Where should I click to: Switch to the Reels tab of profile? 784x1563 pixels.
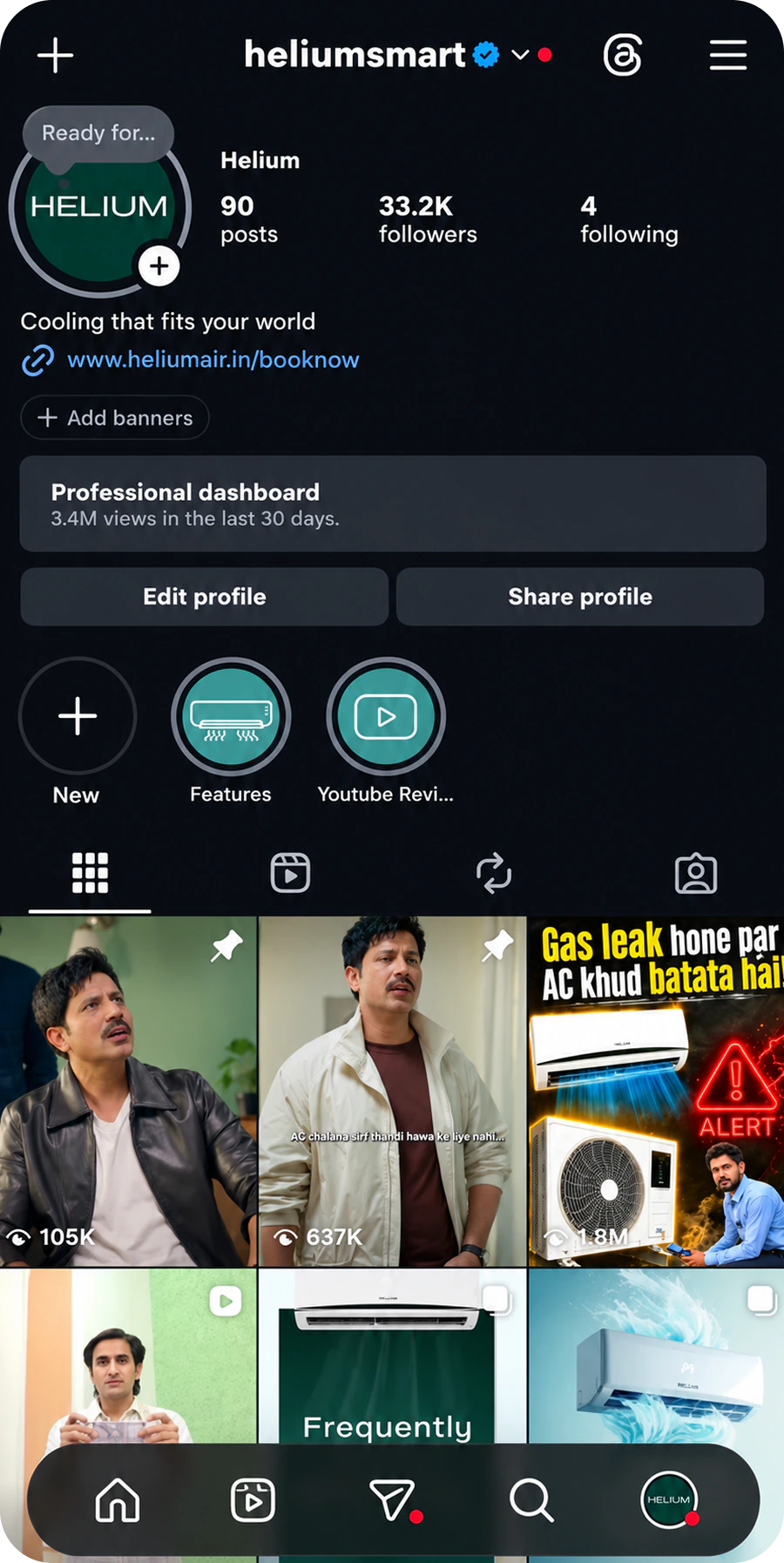(x=290, y=873)
